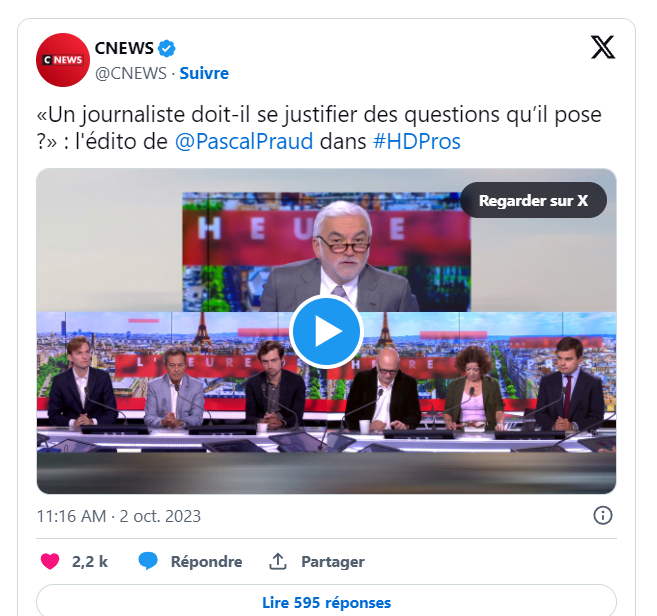Image resolution: width=657 pixels, height=616 pixels.
Task: Reply with Répondre
Action: [x=190, y=561]
